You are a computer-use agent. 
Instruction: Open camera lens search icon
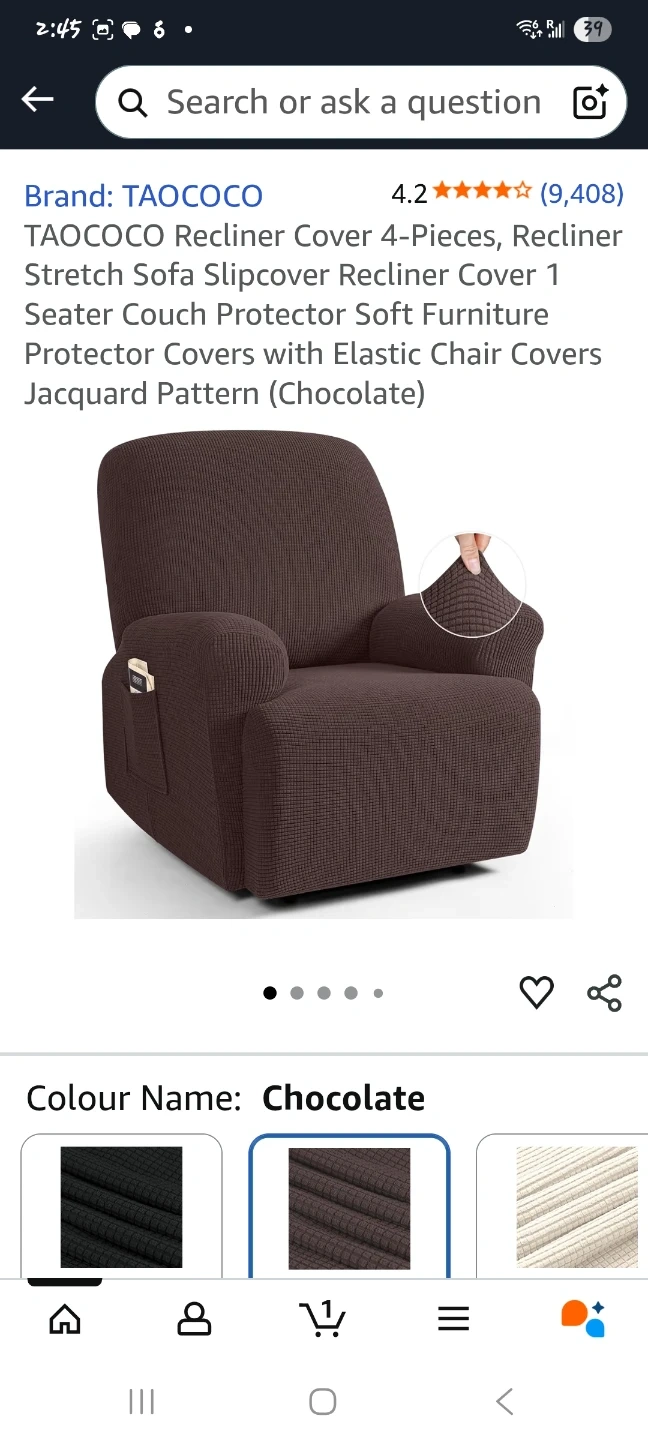[x=590, y=102]
